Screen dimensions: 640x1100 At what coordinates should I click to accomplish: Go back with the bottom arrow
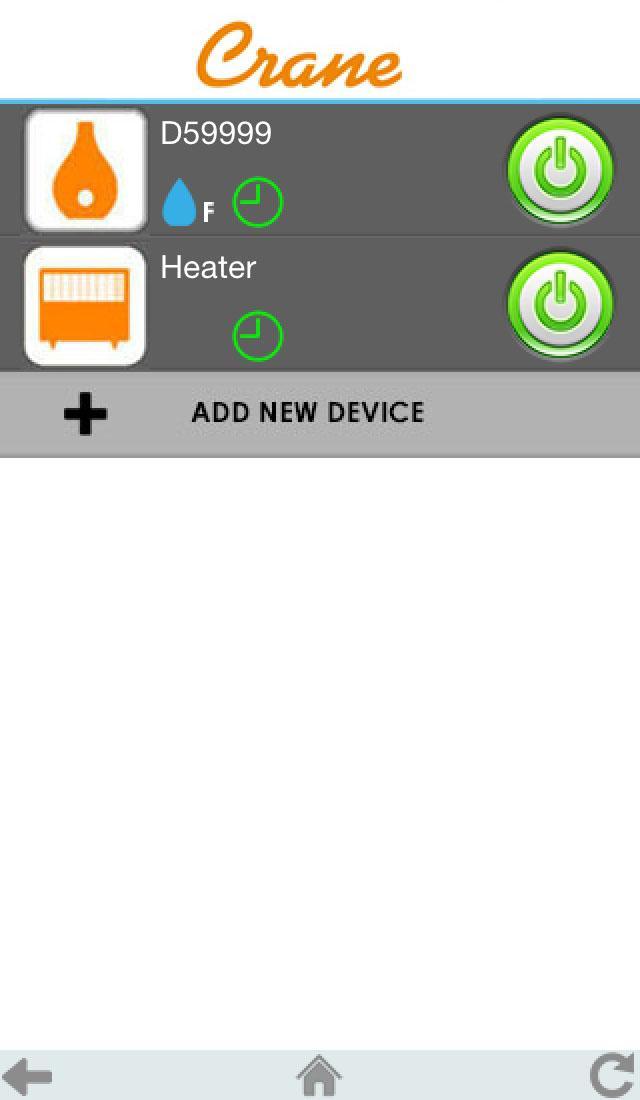[x=28, y=1076]
